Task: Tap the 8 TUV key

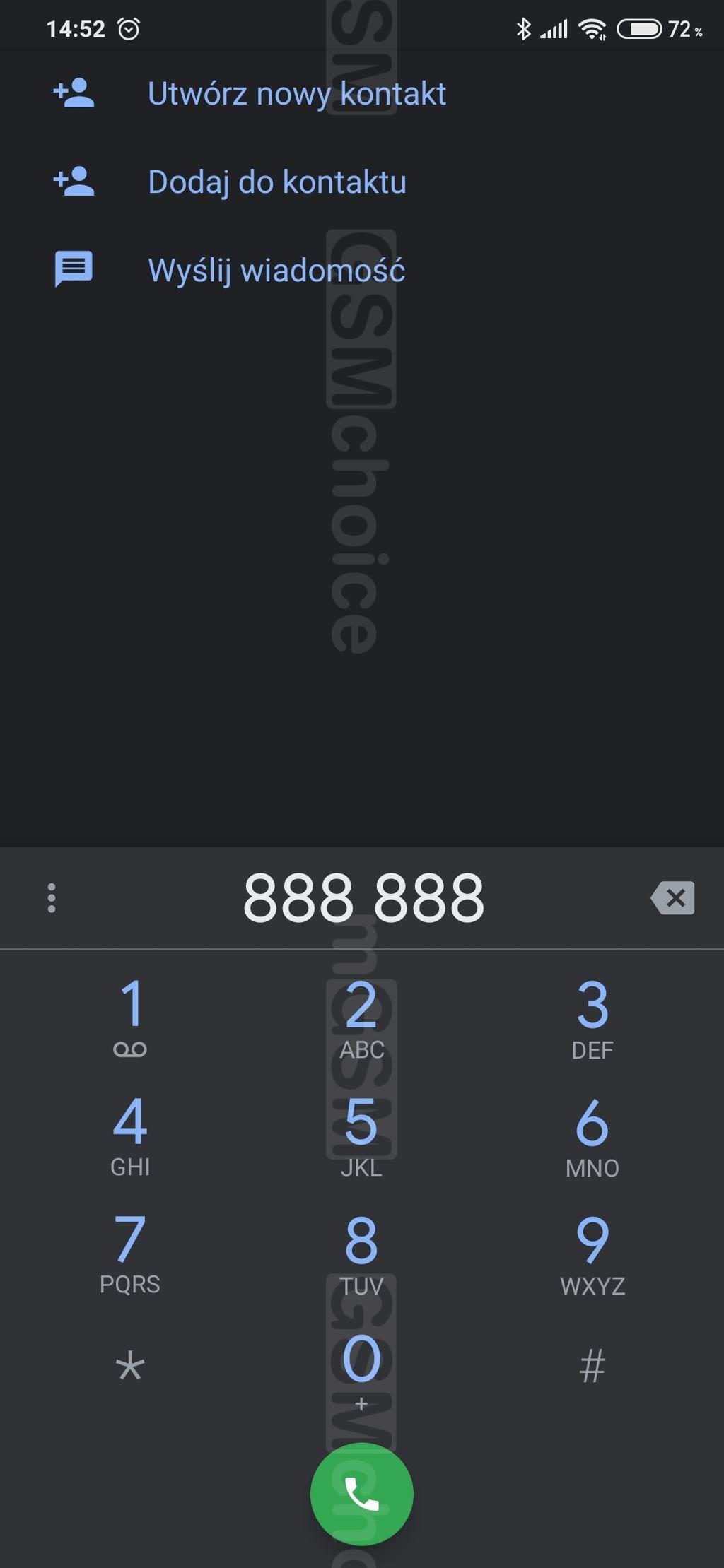Action: point(361,1252)
